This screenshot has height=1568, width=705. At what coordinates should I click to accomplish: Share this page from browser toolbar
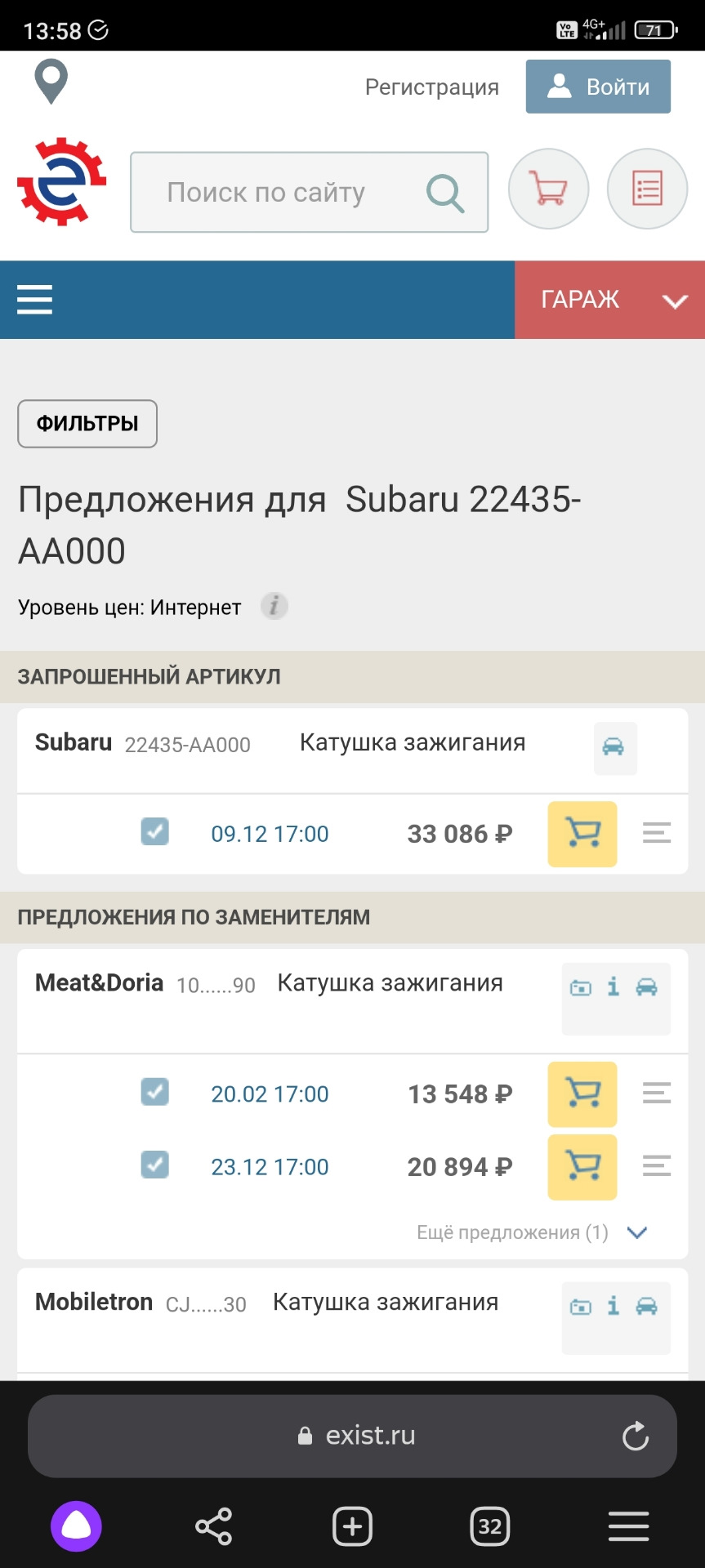tap(214, 1526)
